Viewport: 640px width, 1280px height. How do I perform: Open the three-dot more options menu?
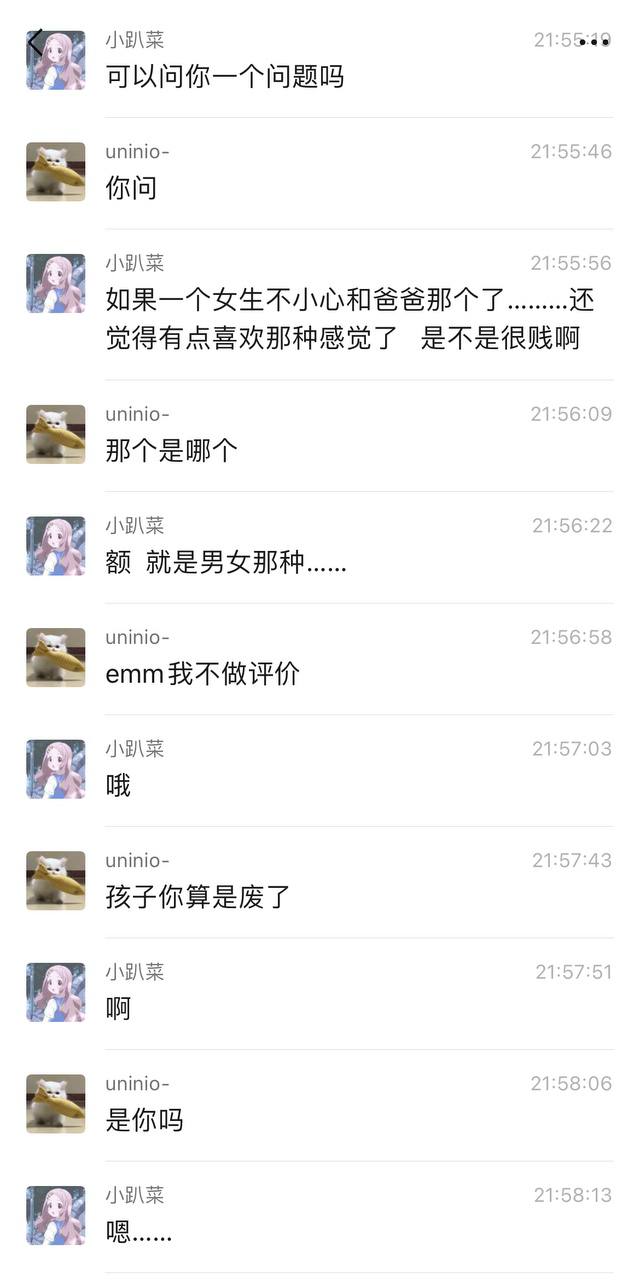click(594, 42)
